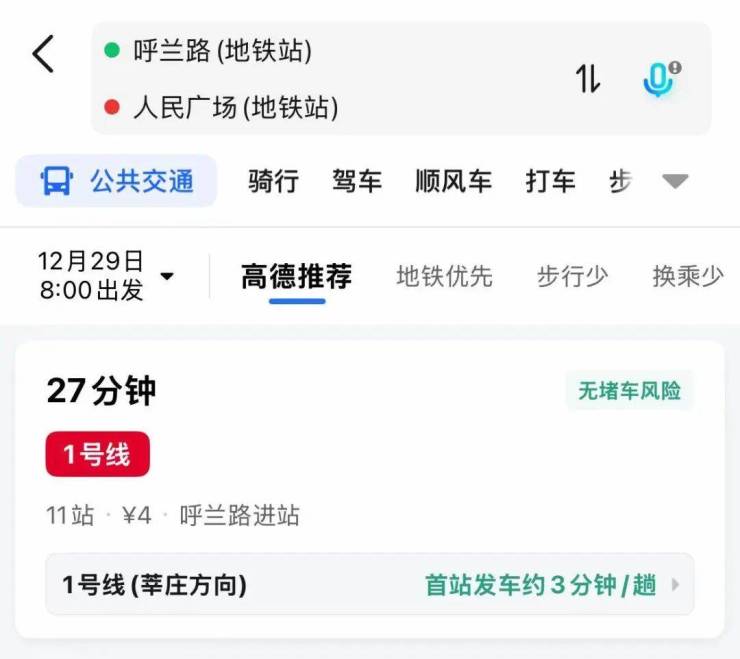
Task: Go back using the arrow
Action: pos(43,54)
